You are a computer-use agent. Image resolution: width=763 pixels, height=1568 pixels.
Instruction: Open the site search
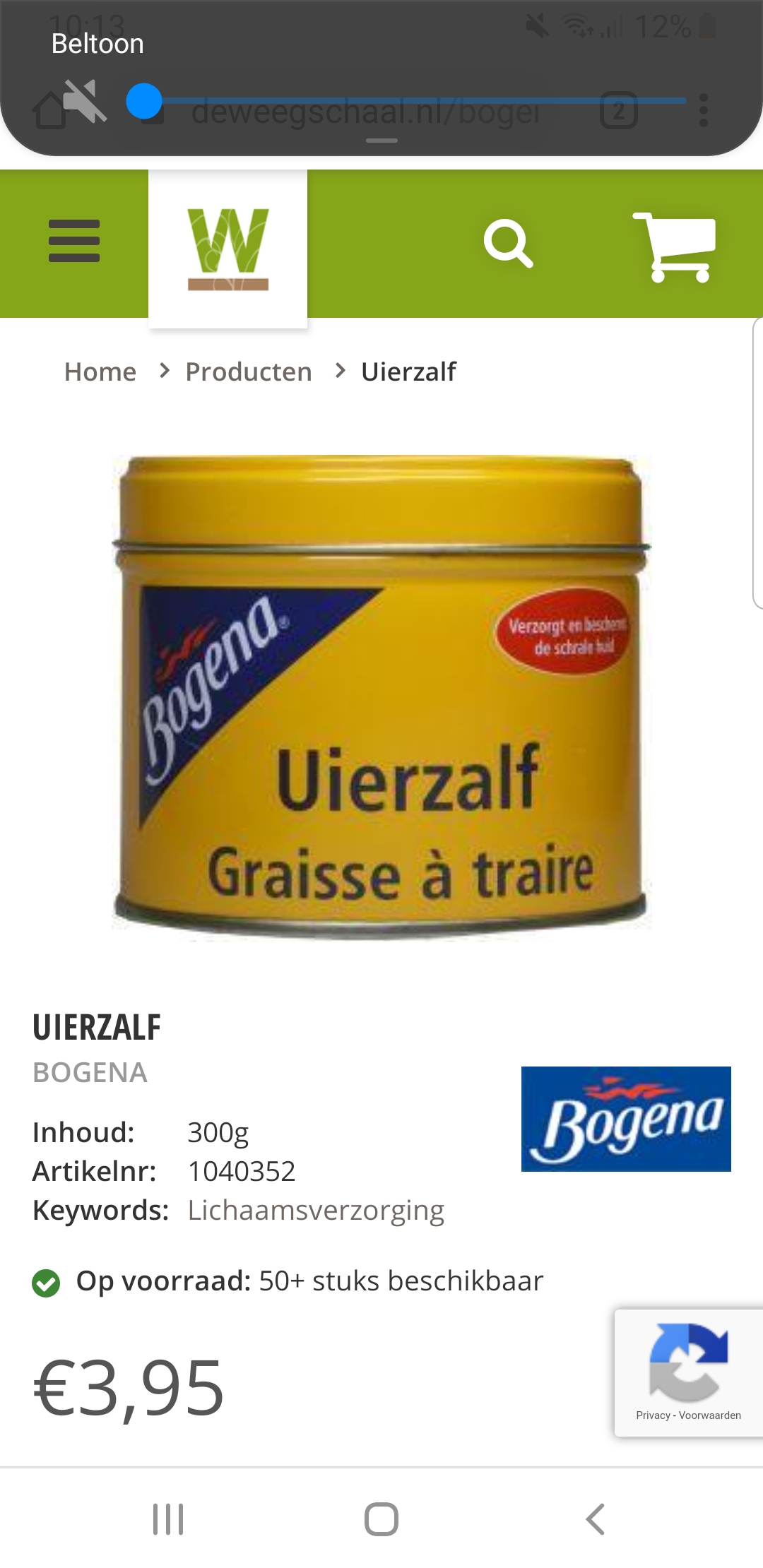click(508, 243)
